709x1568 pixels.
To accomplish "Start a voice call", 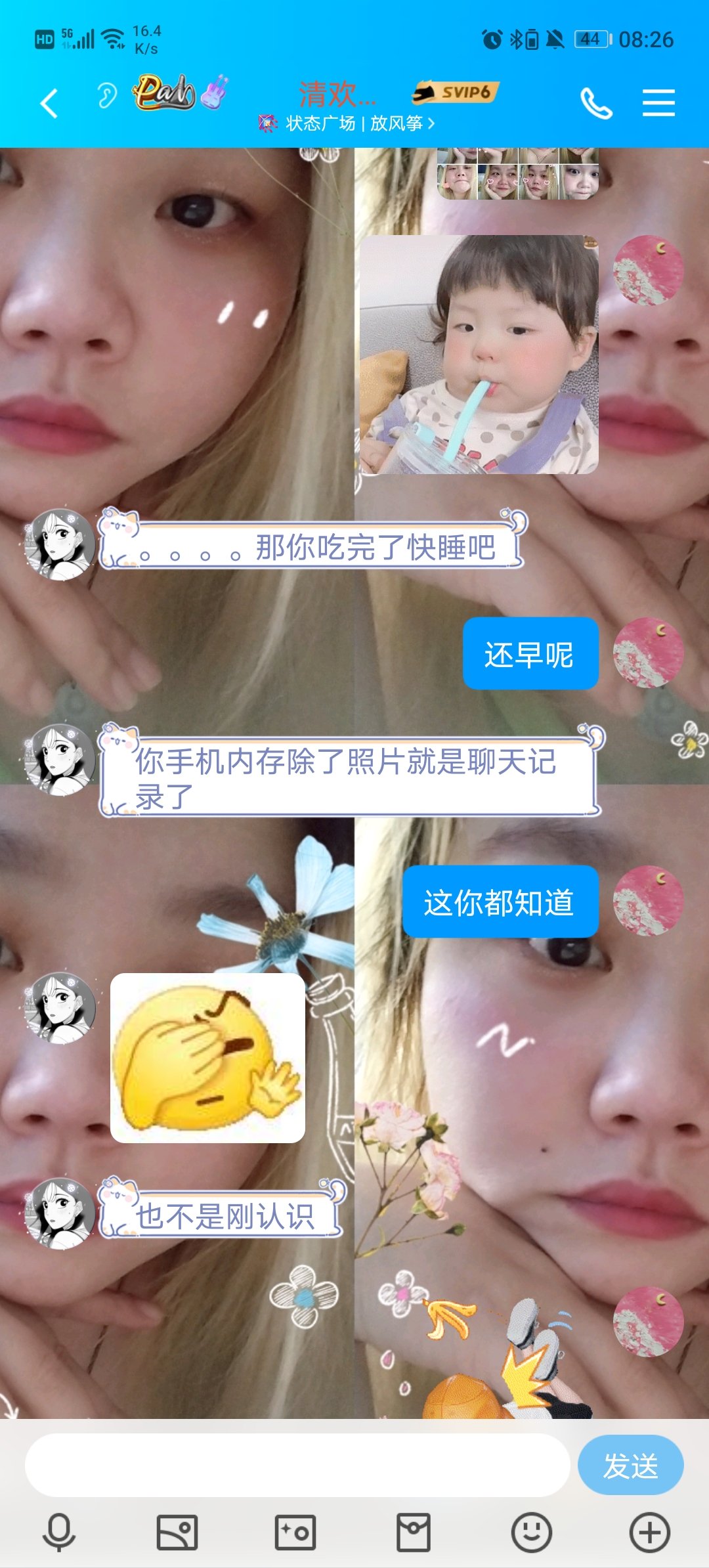I will [596, 104].
